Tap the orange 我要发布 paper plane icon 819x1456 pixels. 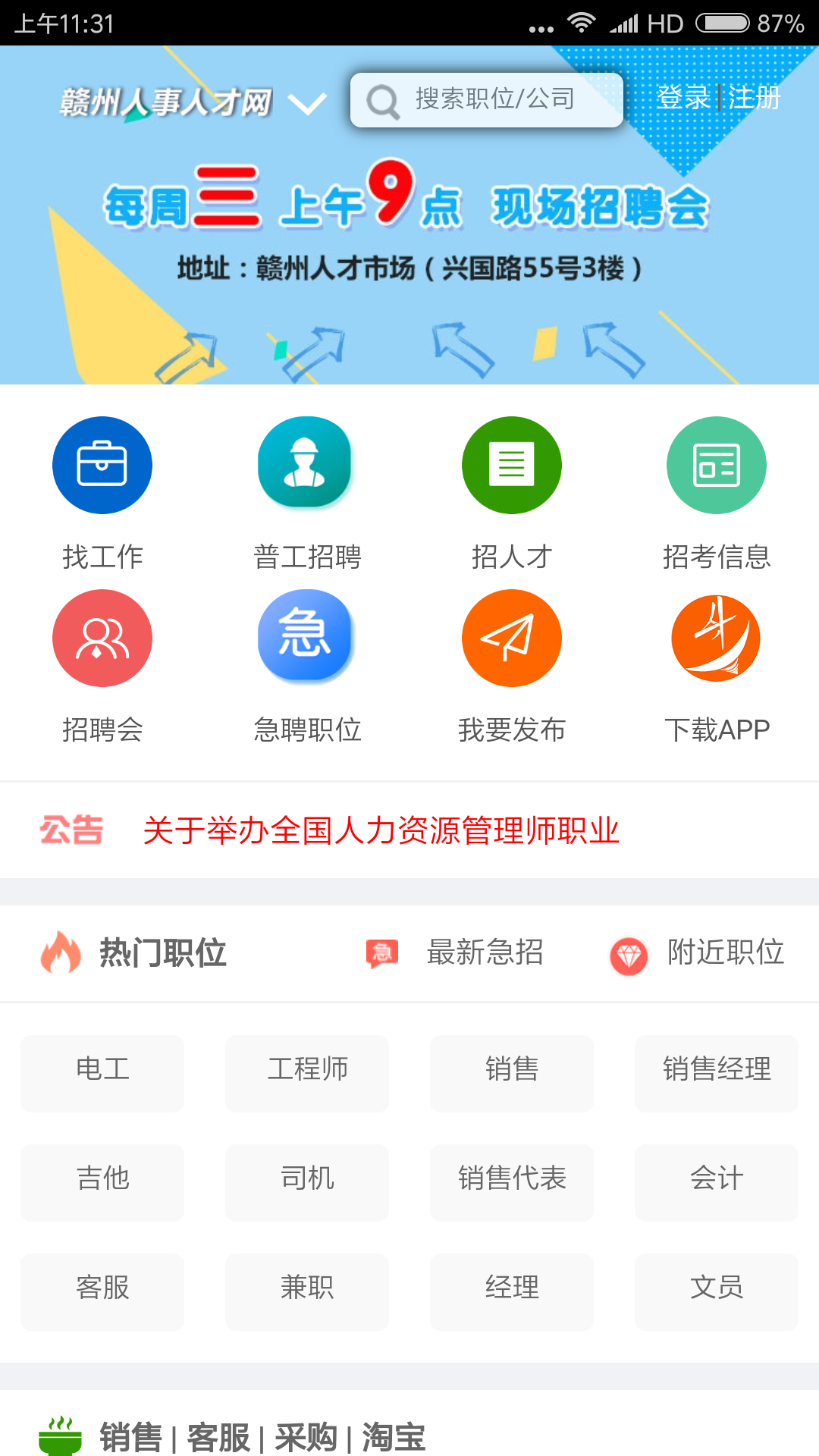pyautogui.click(x=512, y=638)
